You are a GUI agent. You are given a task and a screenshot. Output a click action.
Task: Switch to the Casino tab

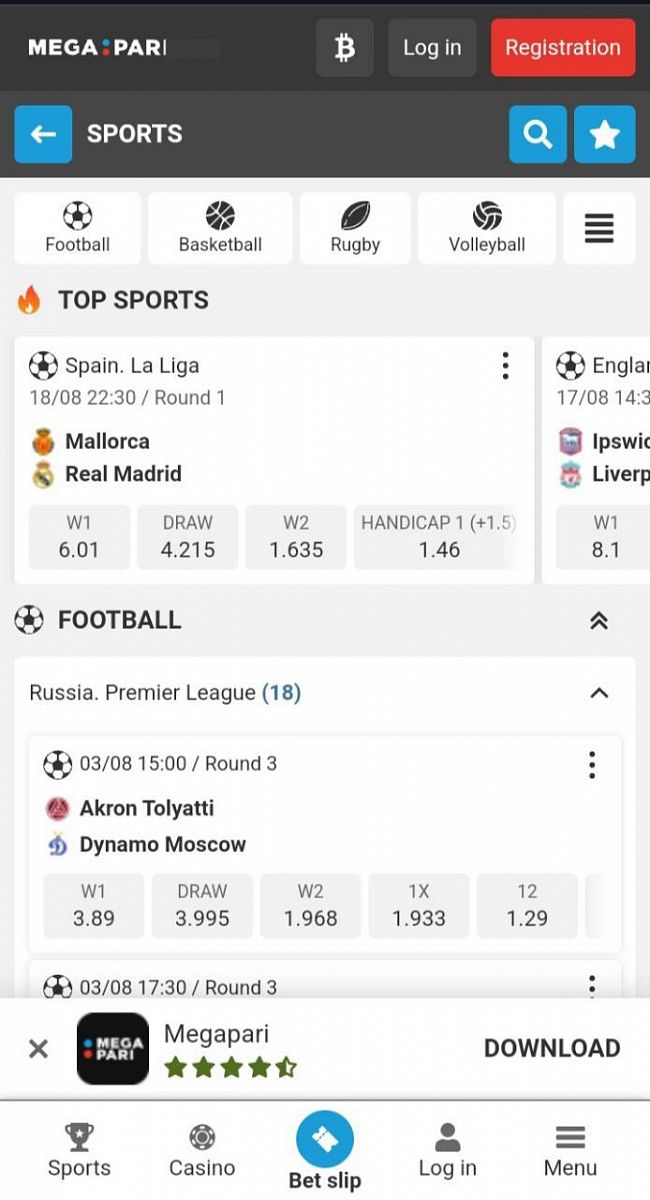click(202, 1150)
